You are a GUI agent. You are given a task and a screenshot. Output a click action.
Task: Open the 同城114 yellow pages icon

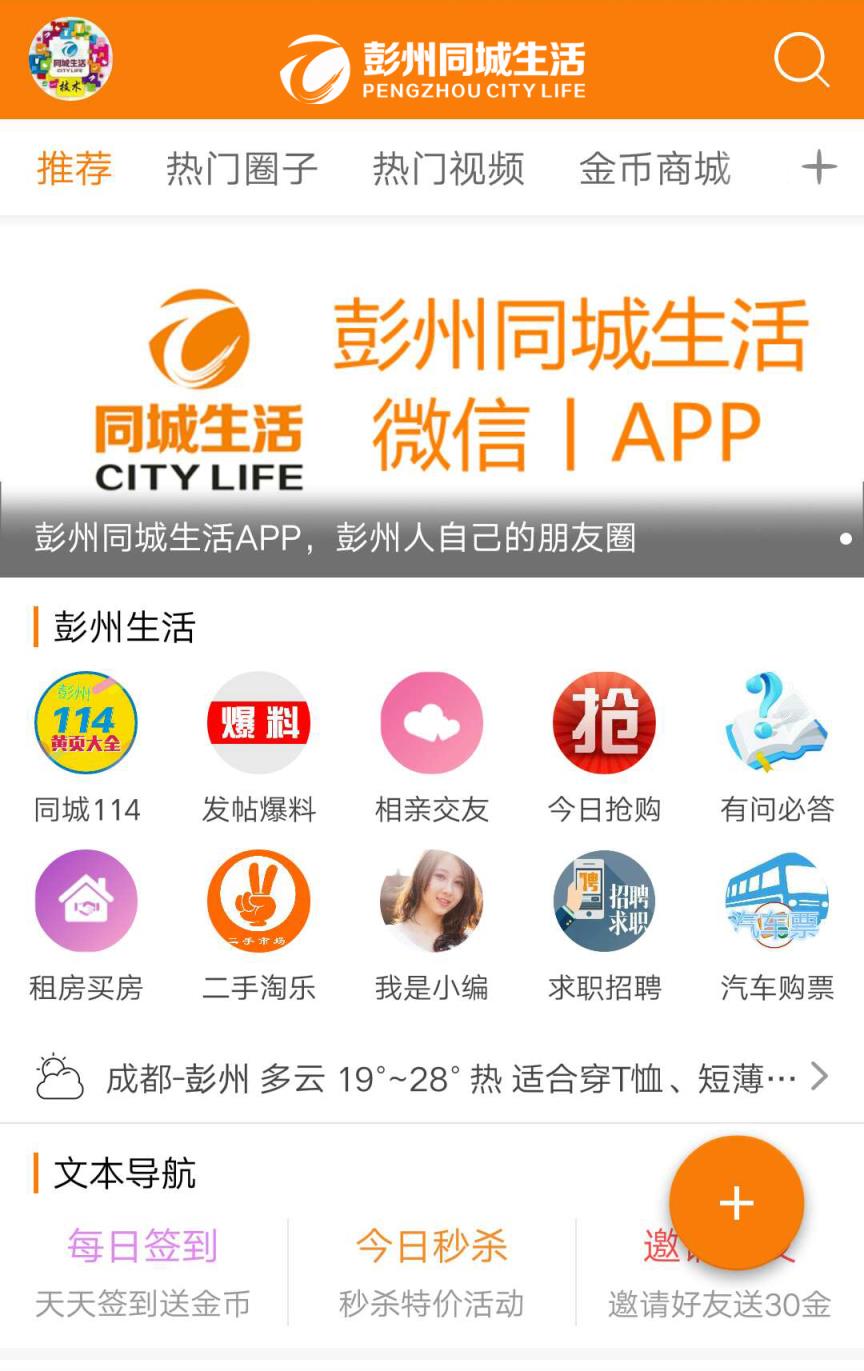click(x=86, y=722)
